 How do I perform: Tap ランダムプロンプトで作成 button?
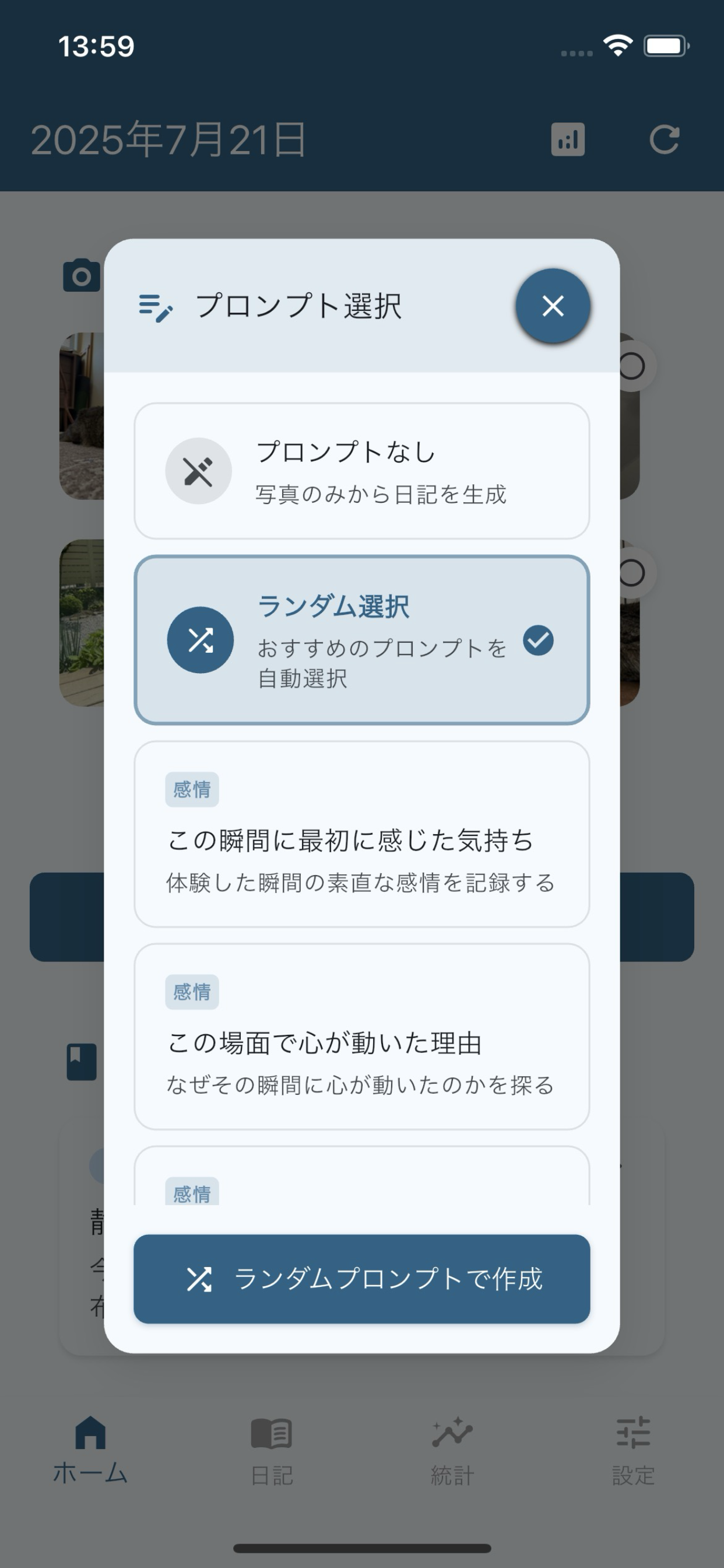tap(361, 1279)
